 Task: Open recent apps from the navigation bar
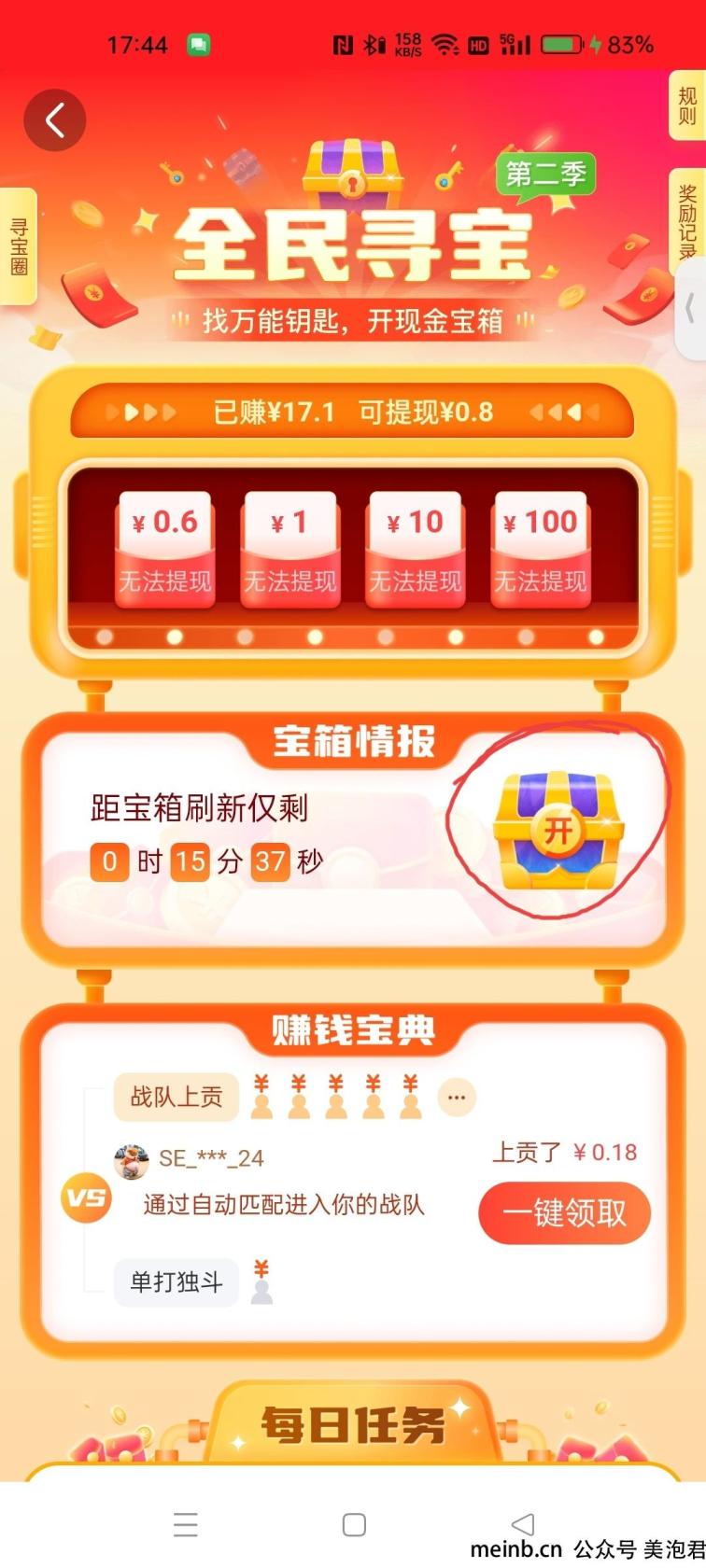pos(186,1524)
